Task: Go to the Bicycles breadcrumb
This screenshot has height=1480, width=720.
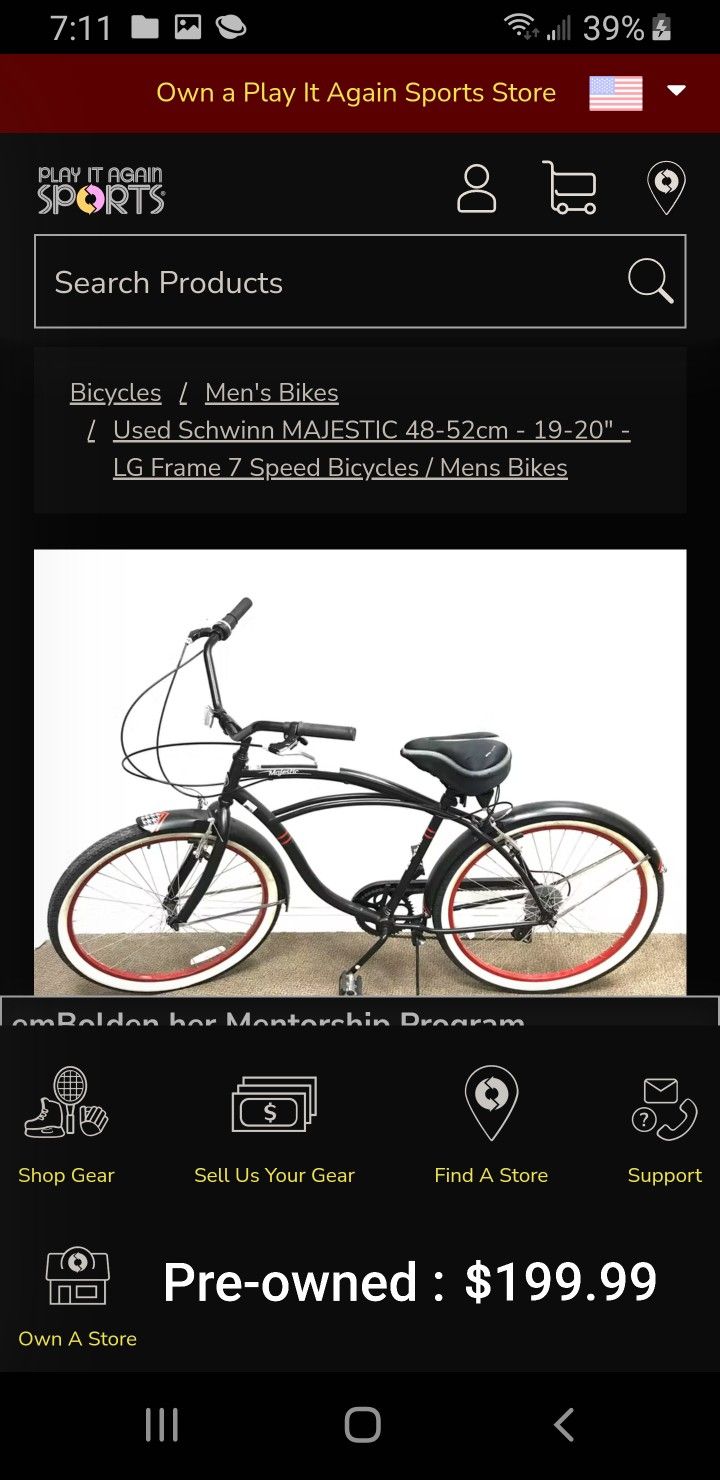Action: click(x=115, y=393)
